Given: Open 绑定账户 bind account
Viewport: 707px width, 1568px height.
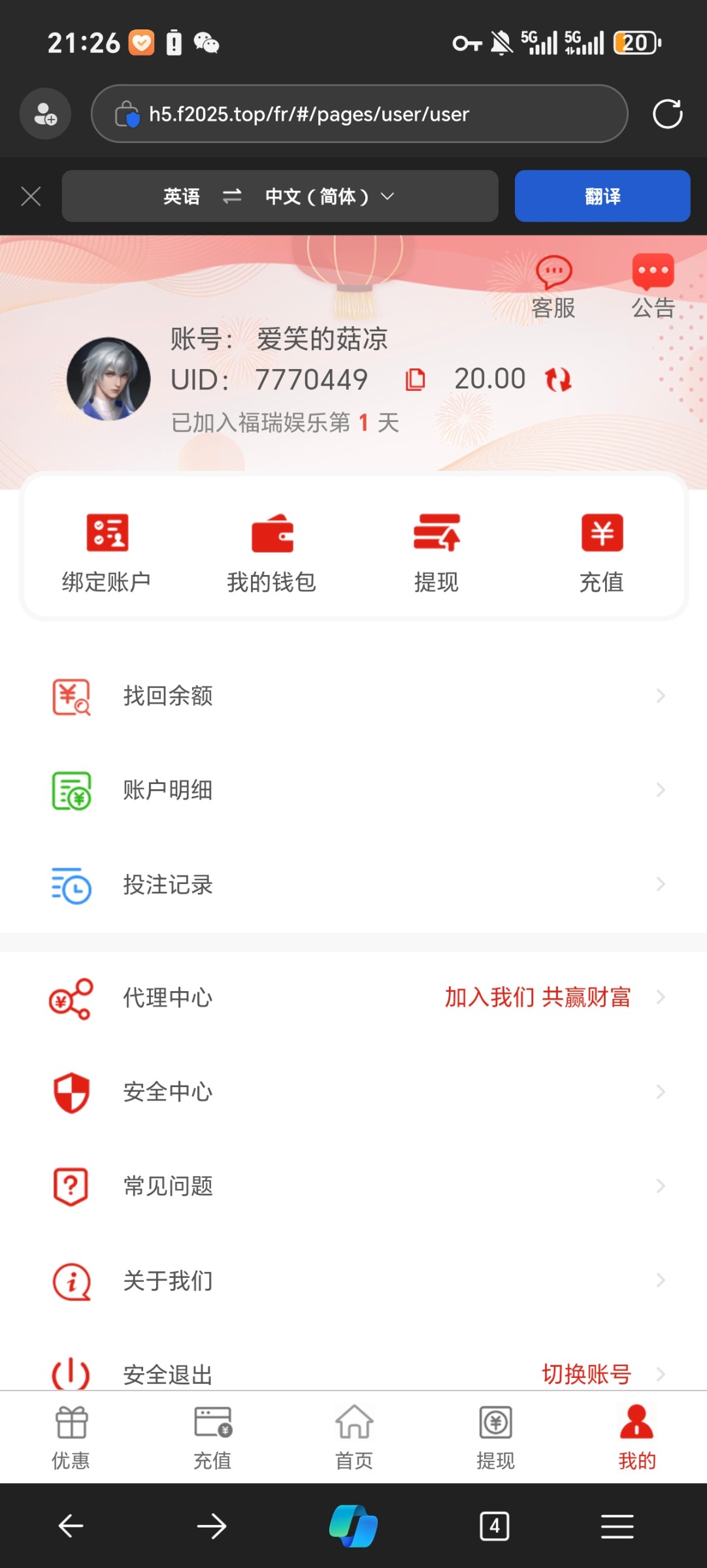Looking at the screenshot, I should (x=107, y=552).
